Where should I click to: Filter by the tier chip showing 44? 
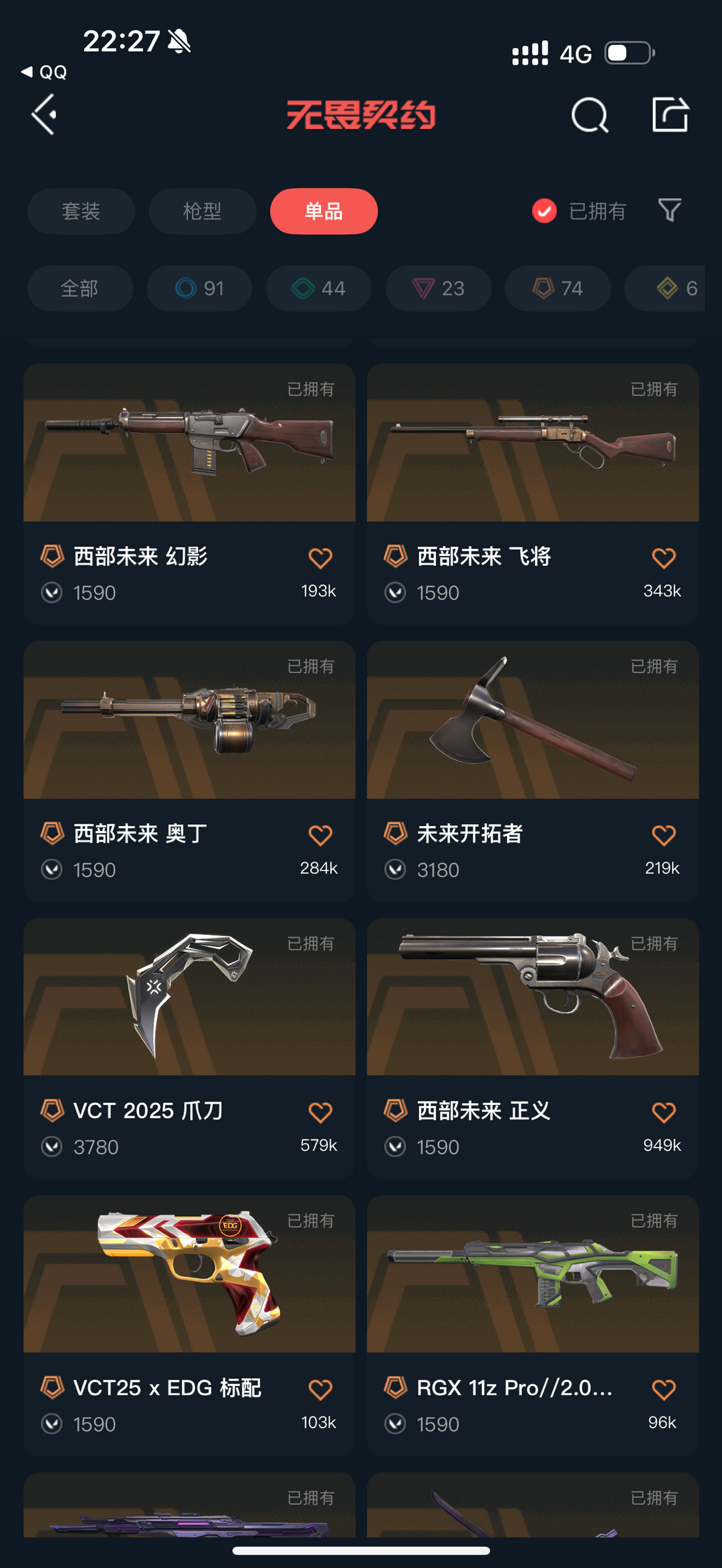coord(319,288)
